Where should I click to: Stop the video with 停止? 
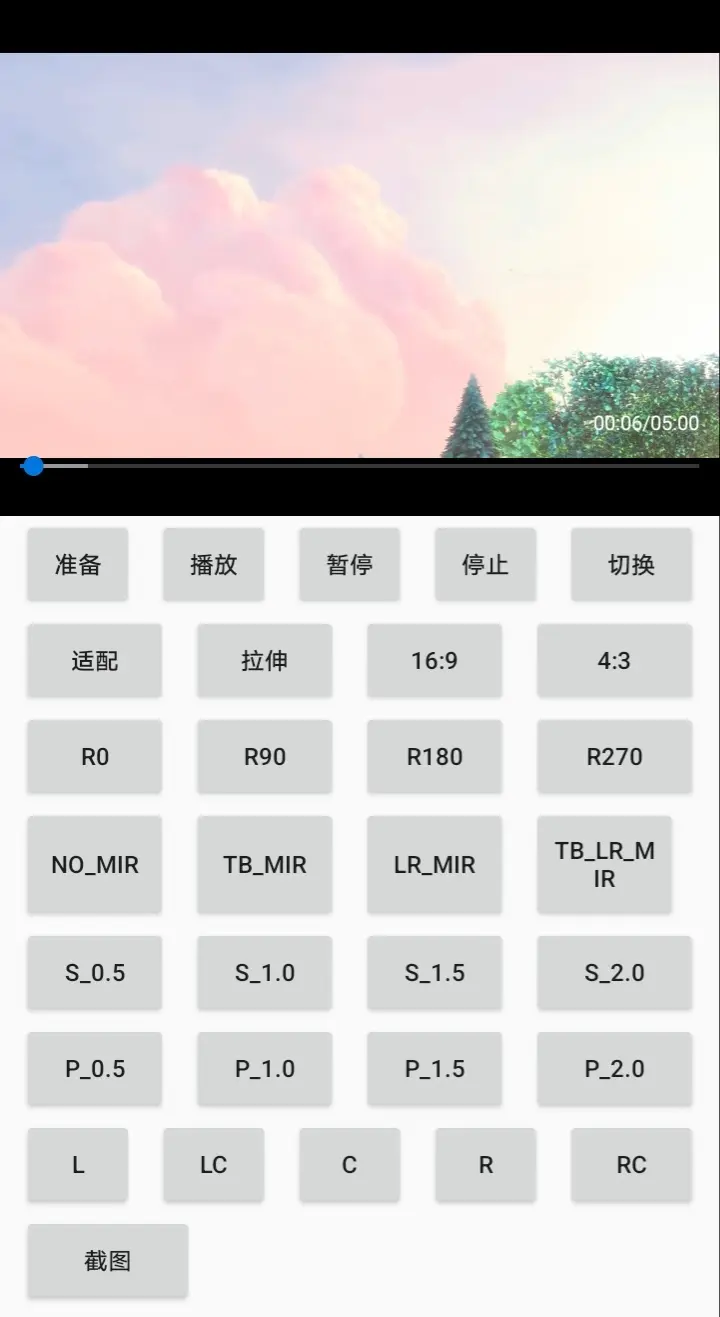485,564
